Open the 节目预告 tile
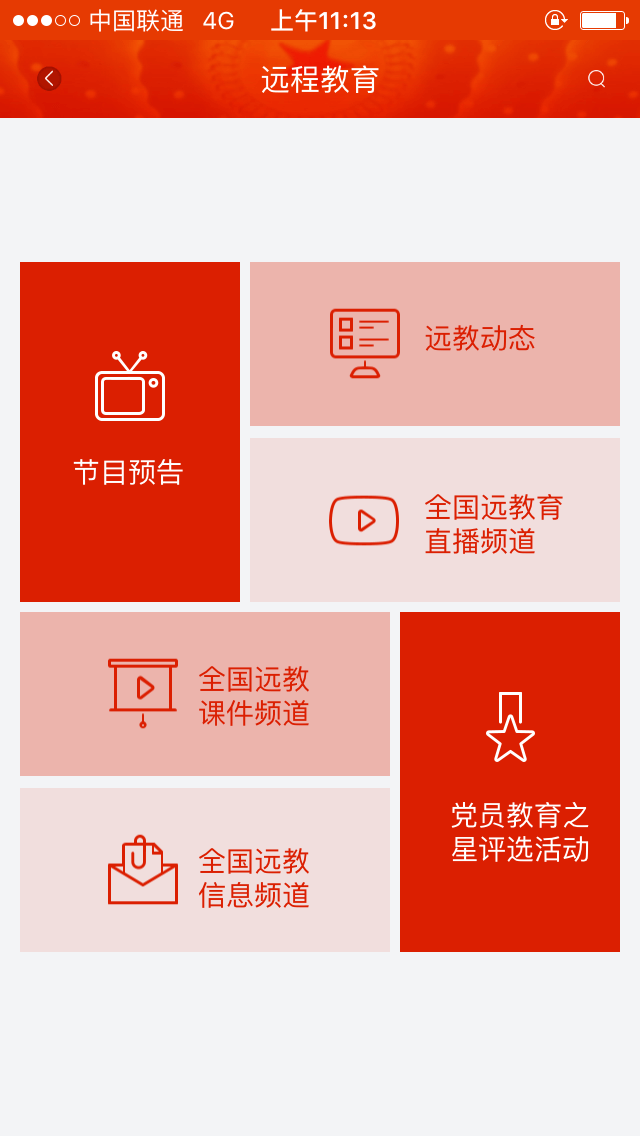Screen dimensions: 640x1136 (x=130, y=432)
